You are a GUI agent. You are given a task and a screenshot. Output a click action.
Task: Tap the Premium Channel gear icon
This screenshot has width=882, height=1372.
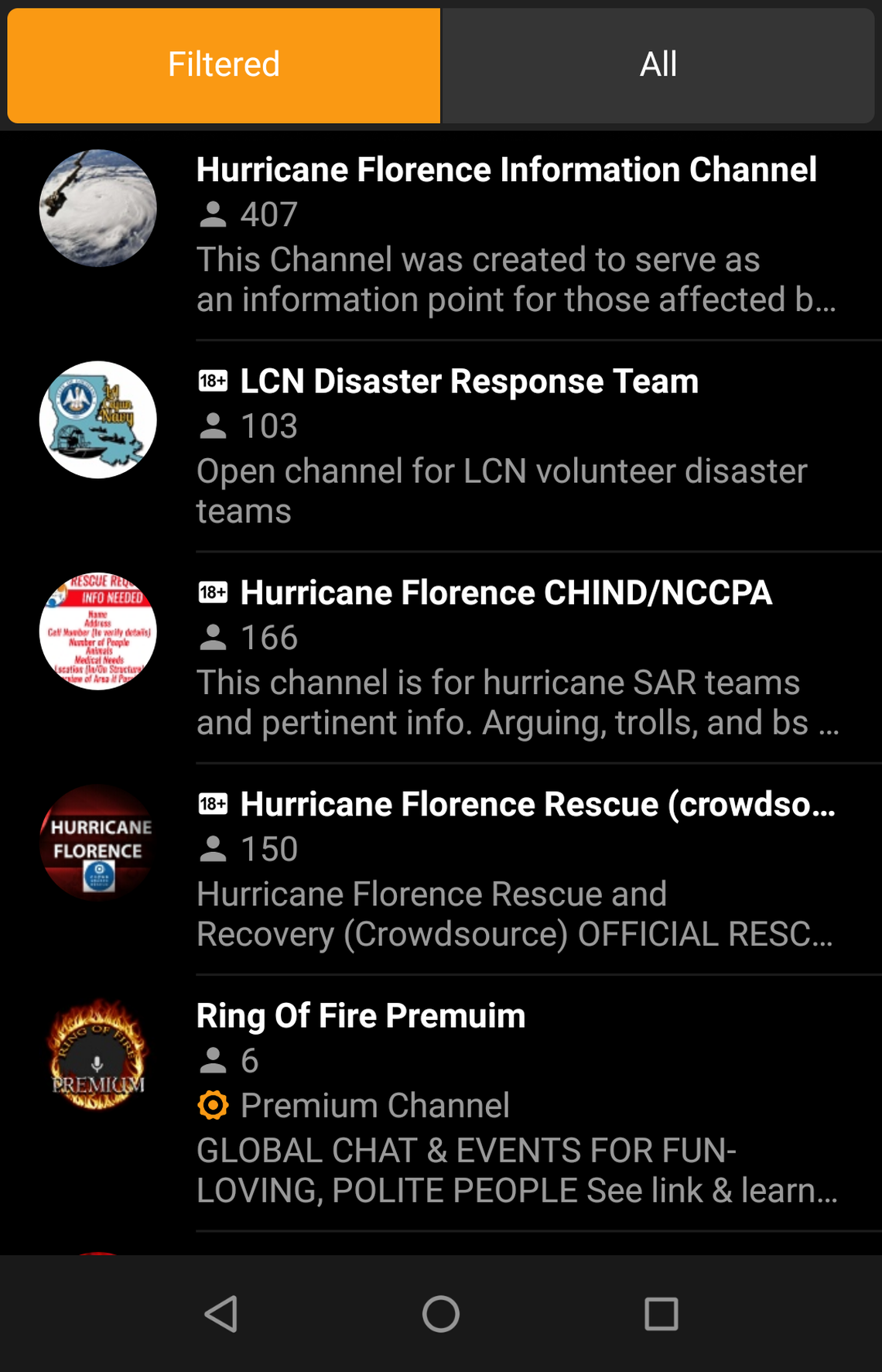coord(214,1105)
